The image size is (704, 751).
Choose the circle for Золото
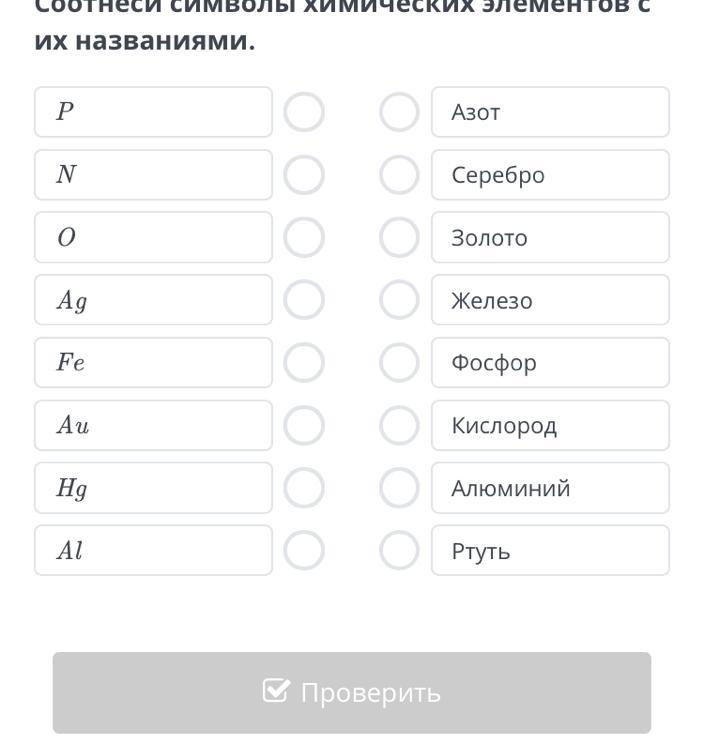click(x=399, y=238)
